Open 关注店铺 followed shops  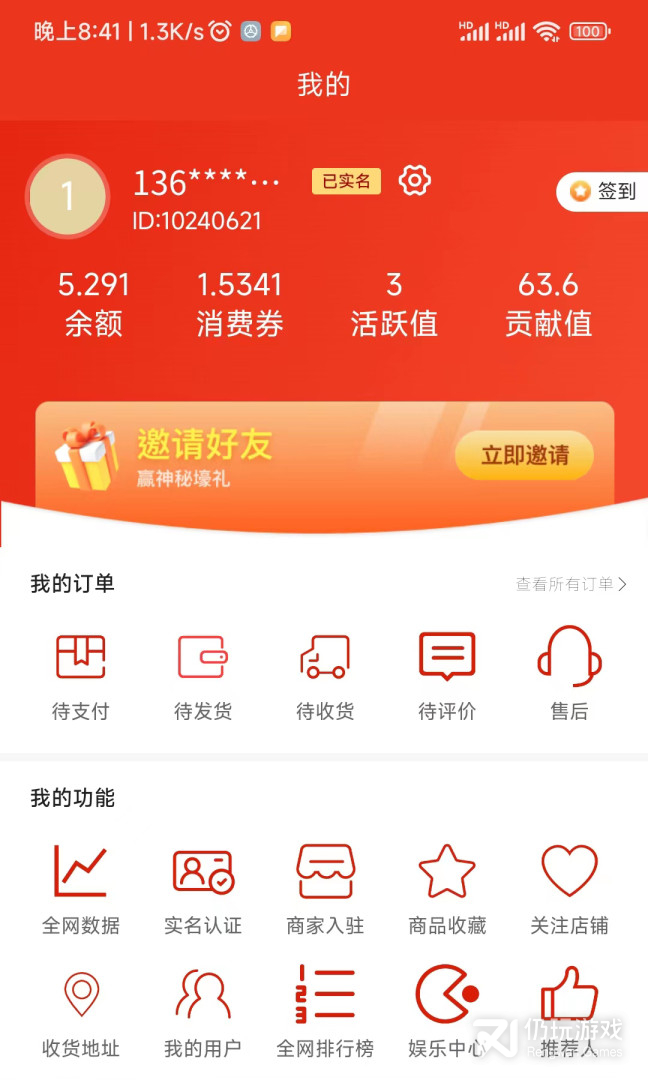[569, 890]
